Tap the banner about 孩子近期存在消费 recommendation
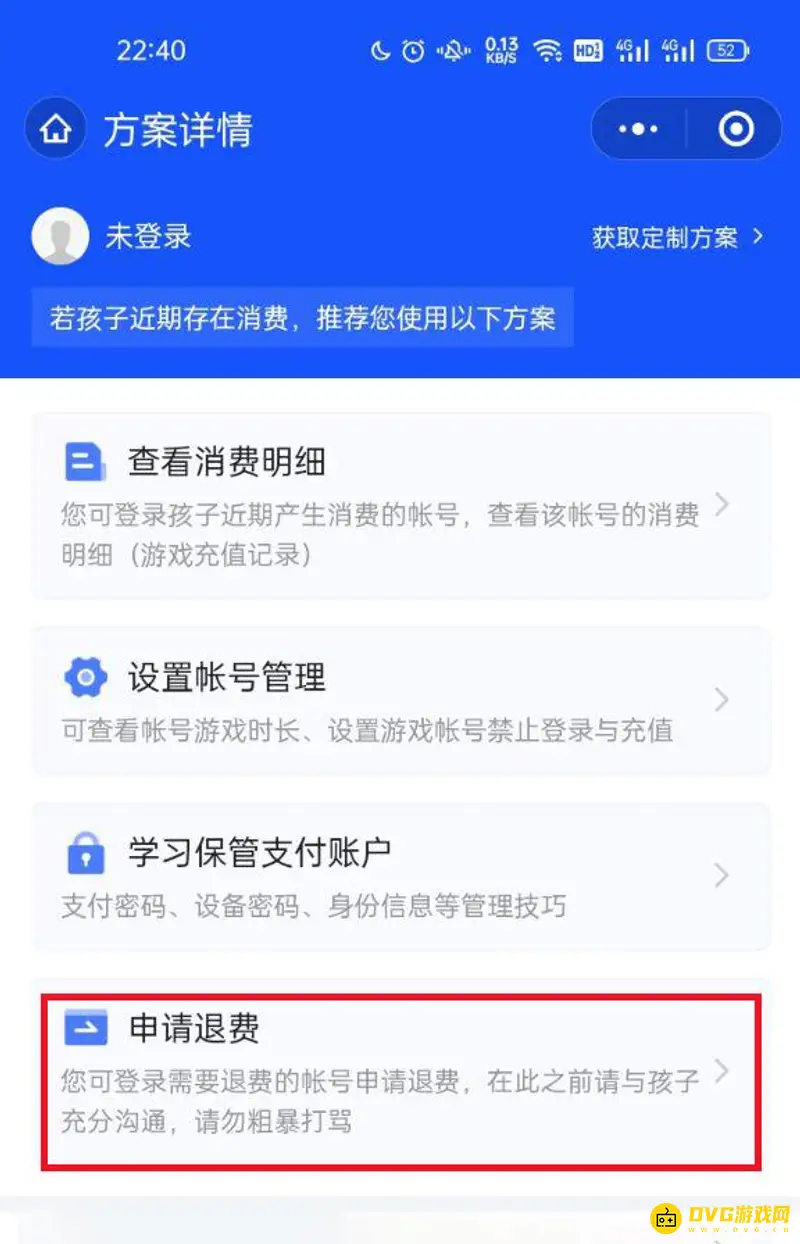 tap(302, 316)
